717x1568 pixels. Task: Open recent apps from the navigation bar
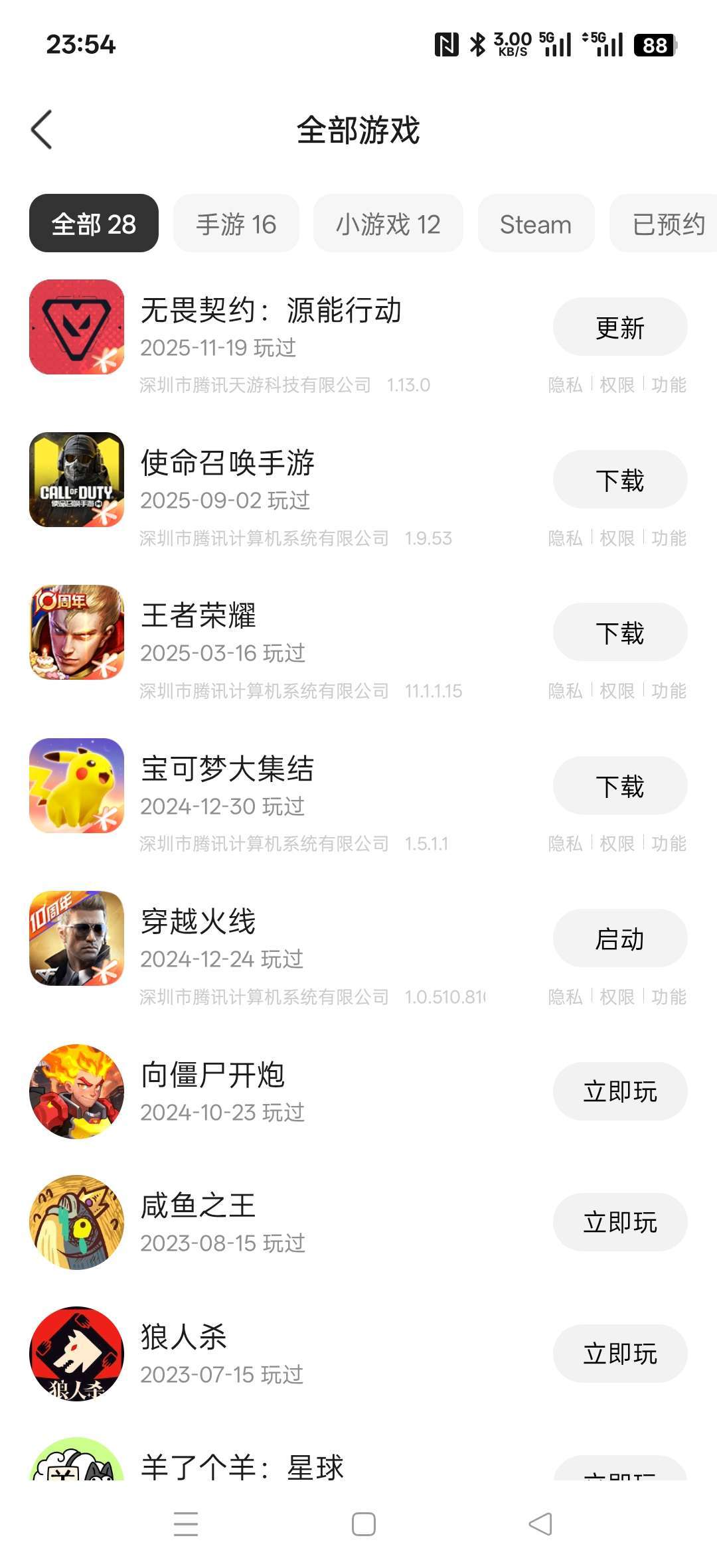186,1524
